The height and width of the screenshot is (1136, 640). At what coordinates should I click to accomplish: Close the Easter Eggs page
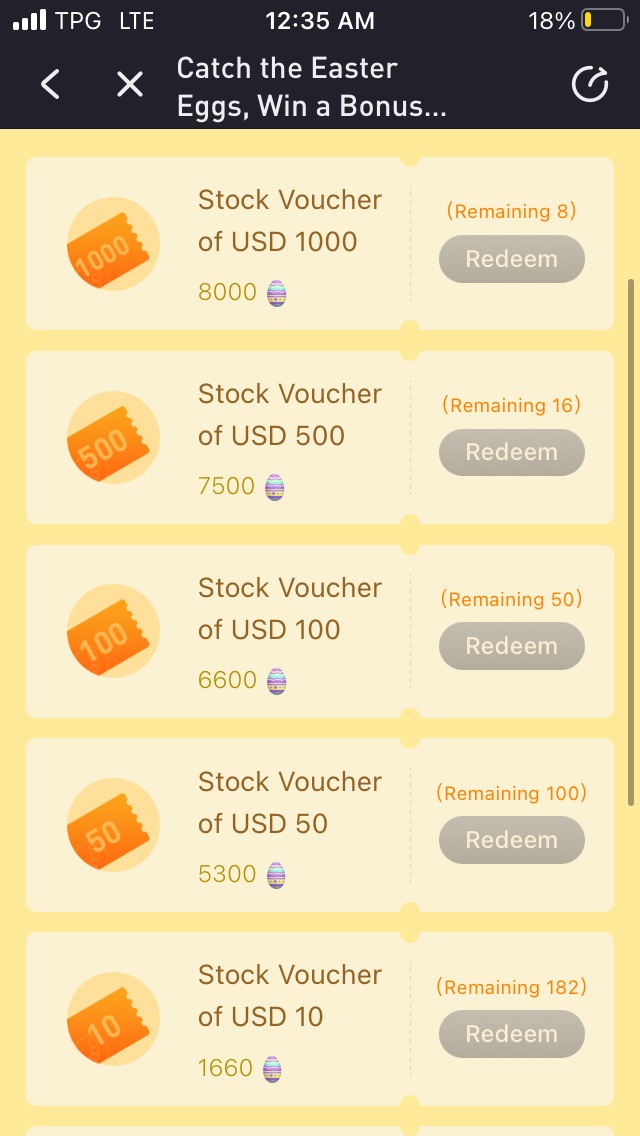tap(130, 85)
